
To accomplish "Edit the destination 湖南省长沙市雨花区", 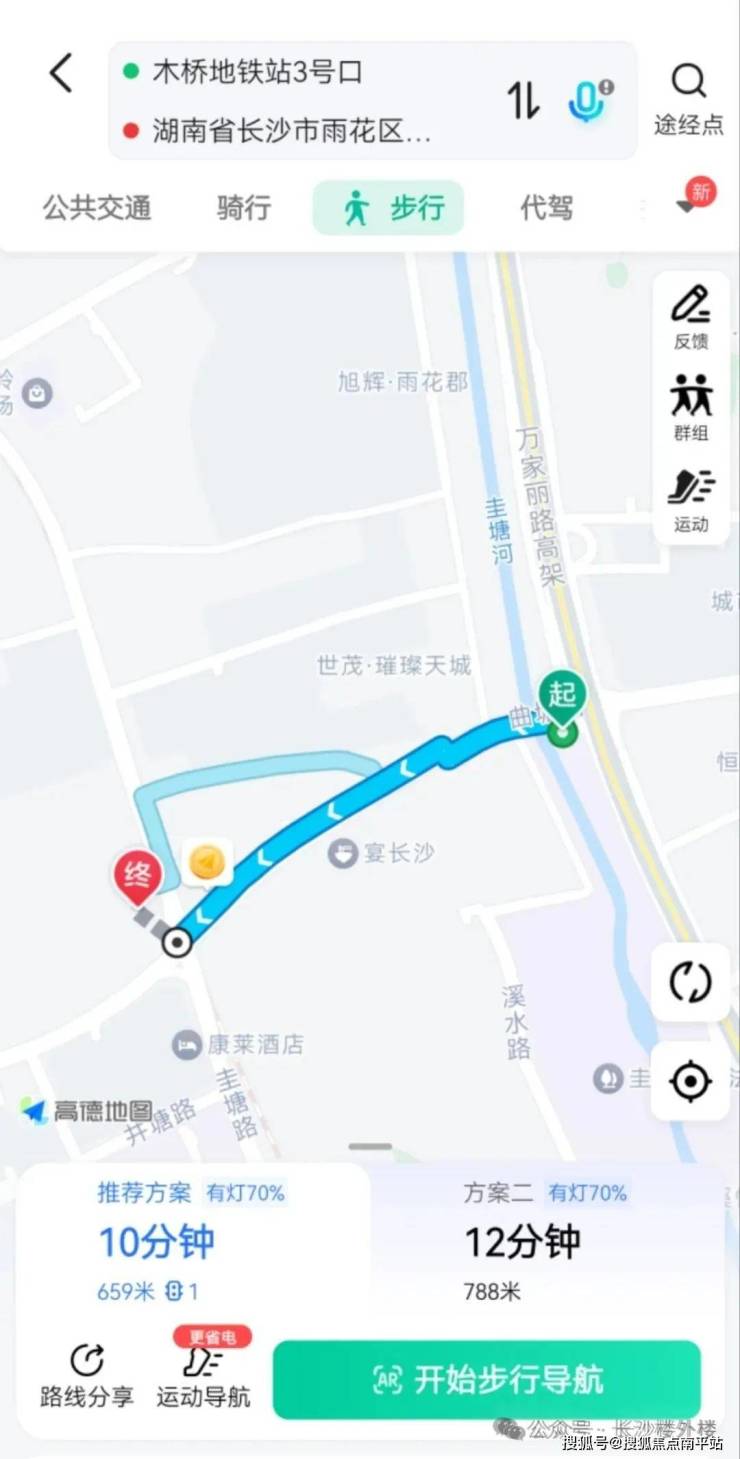I will coord(292,131).
